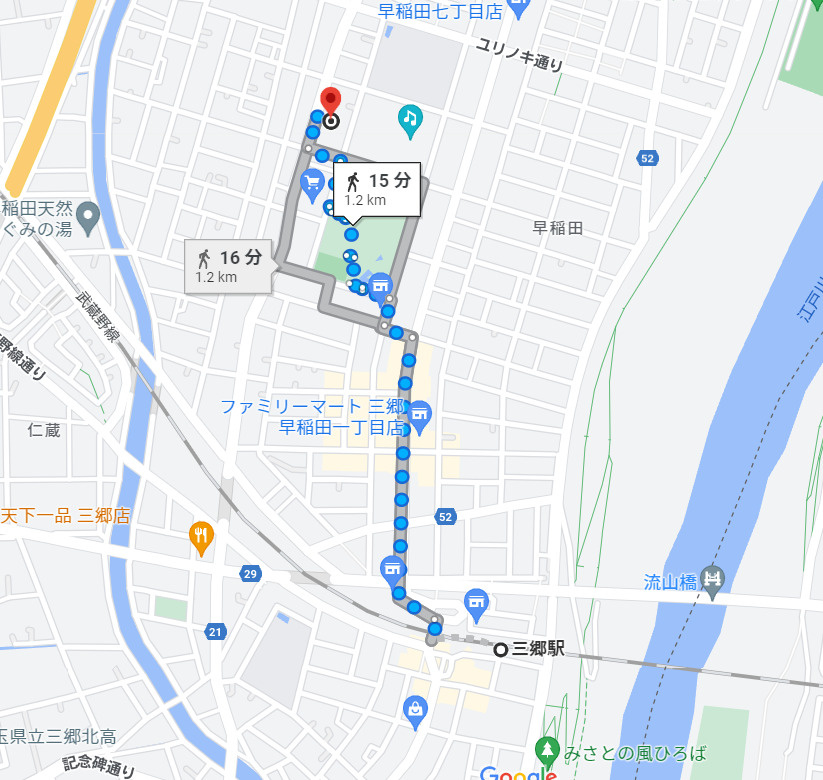This screenshot has width=823, height=780.
Task: Open the shopping cart store marker
Action: [x=312, y=184]
